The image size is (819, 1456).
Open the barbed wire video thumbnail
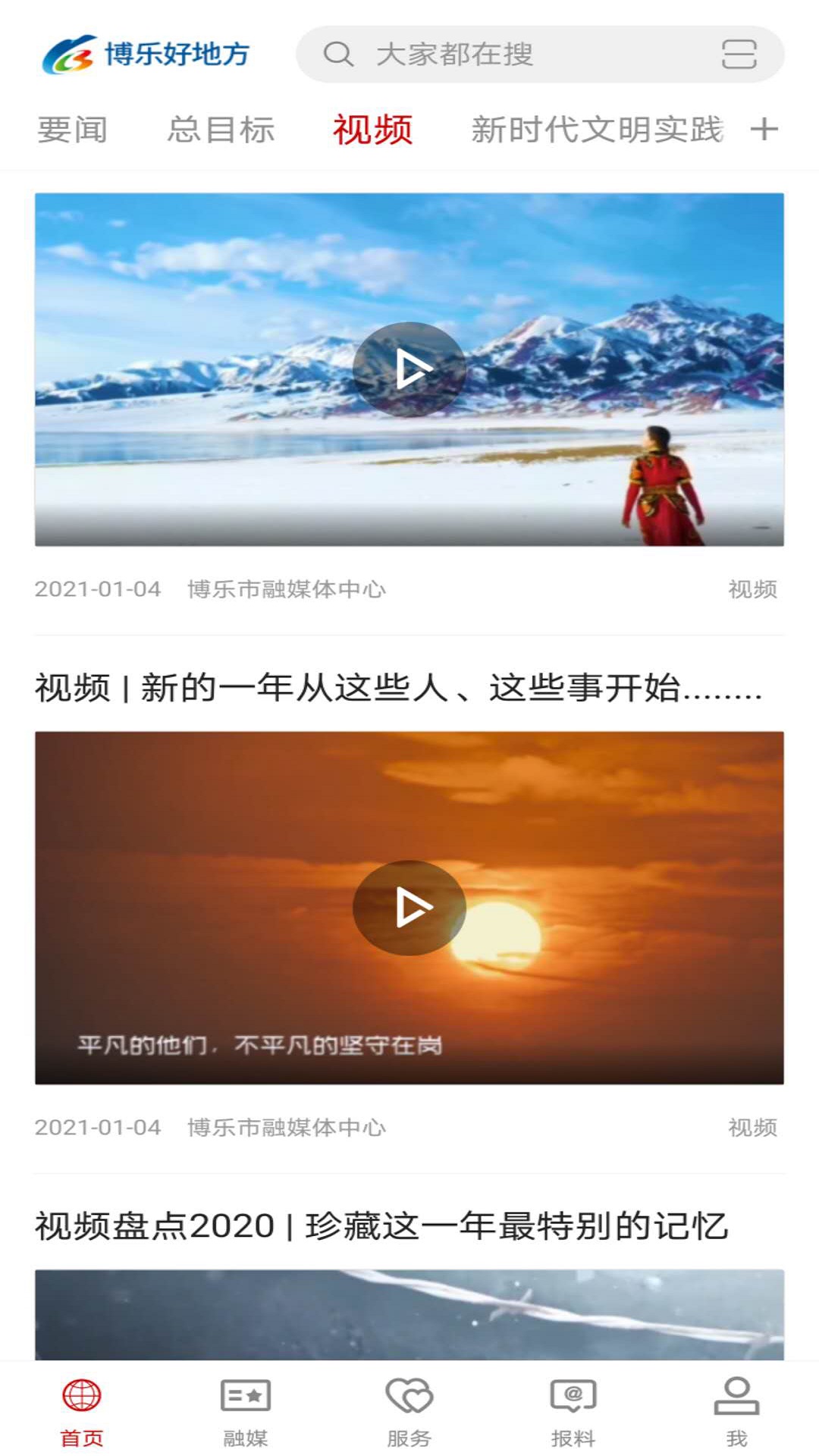coord(409,1314)
